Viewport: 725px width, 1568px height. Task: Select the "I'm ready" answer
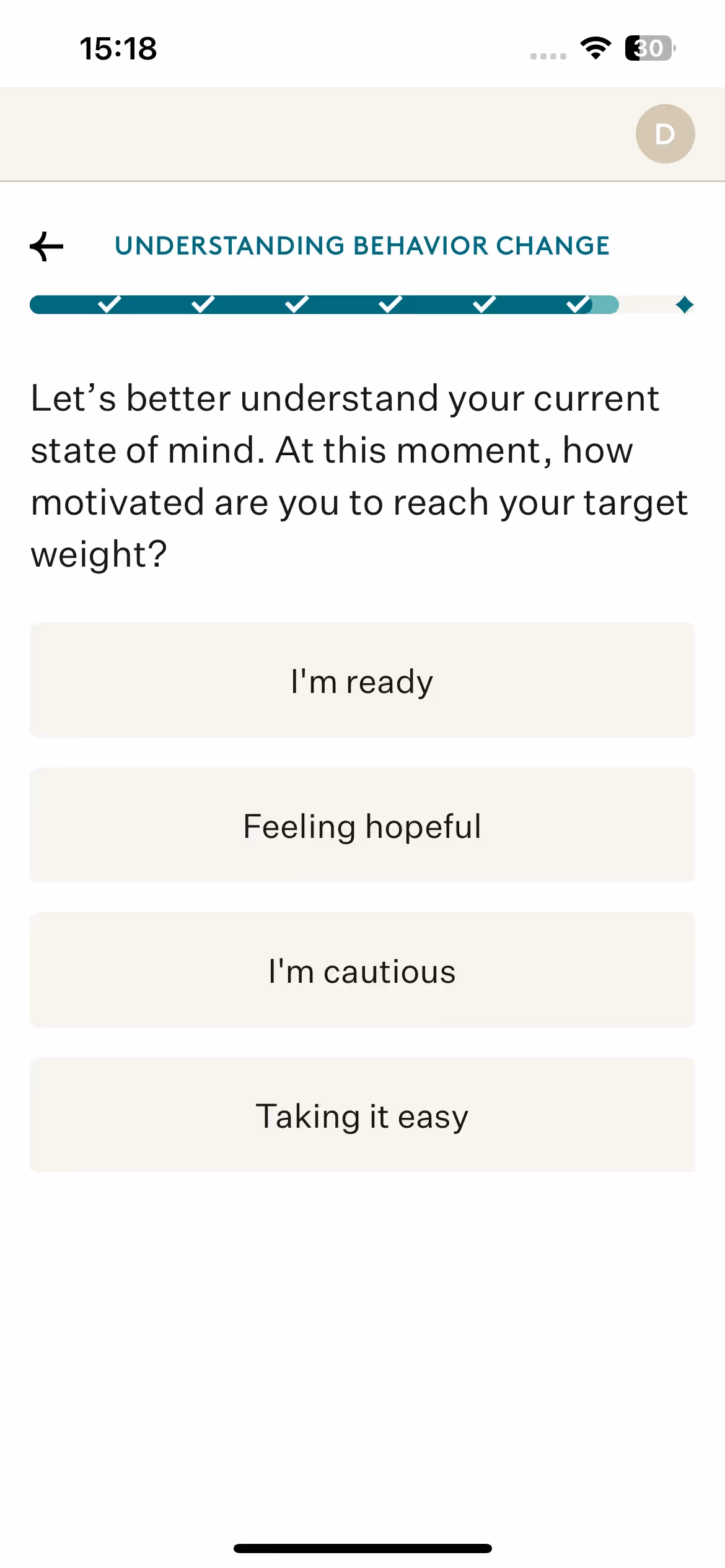point(362,681)
